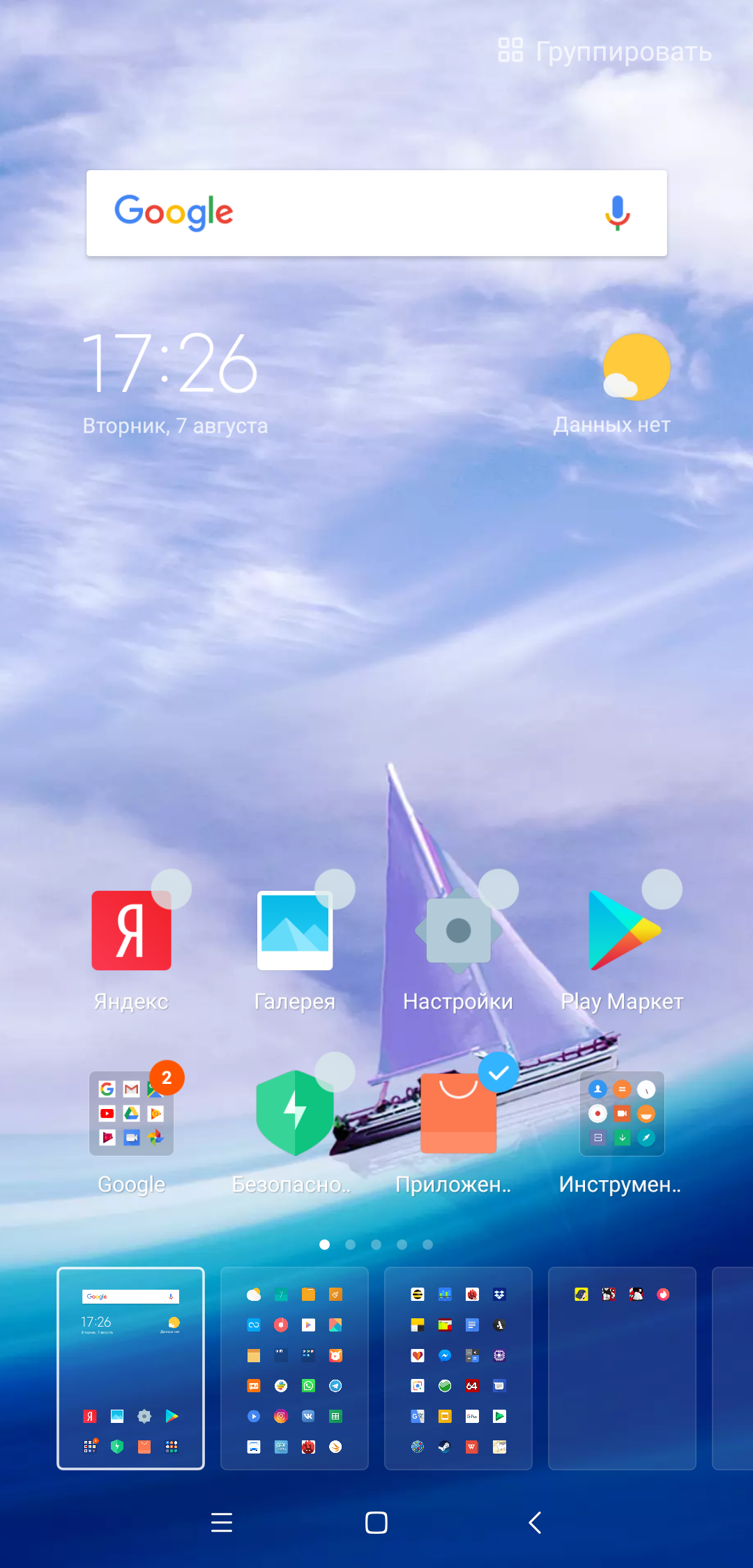Select the Безопасность app icon

pos(295,1113)
